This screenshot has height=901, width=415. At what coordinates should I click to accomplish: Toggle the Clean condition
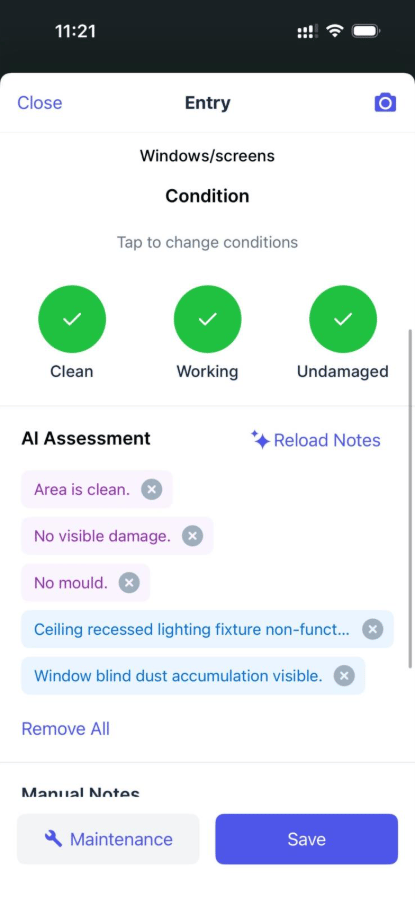[72, 319]
